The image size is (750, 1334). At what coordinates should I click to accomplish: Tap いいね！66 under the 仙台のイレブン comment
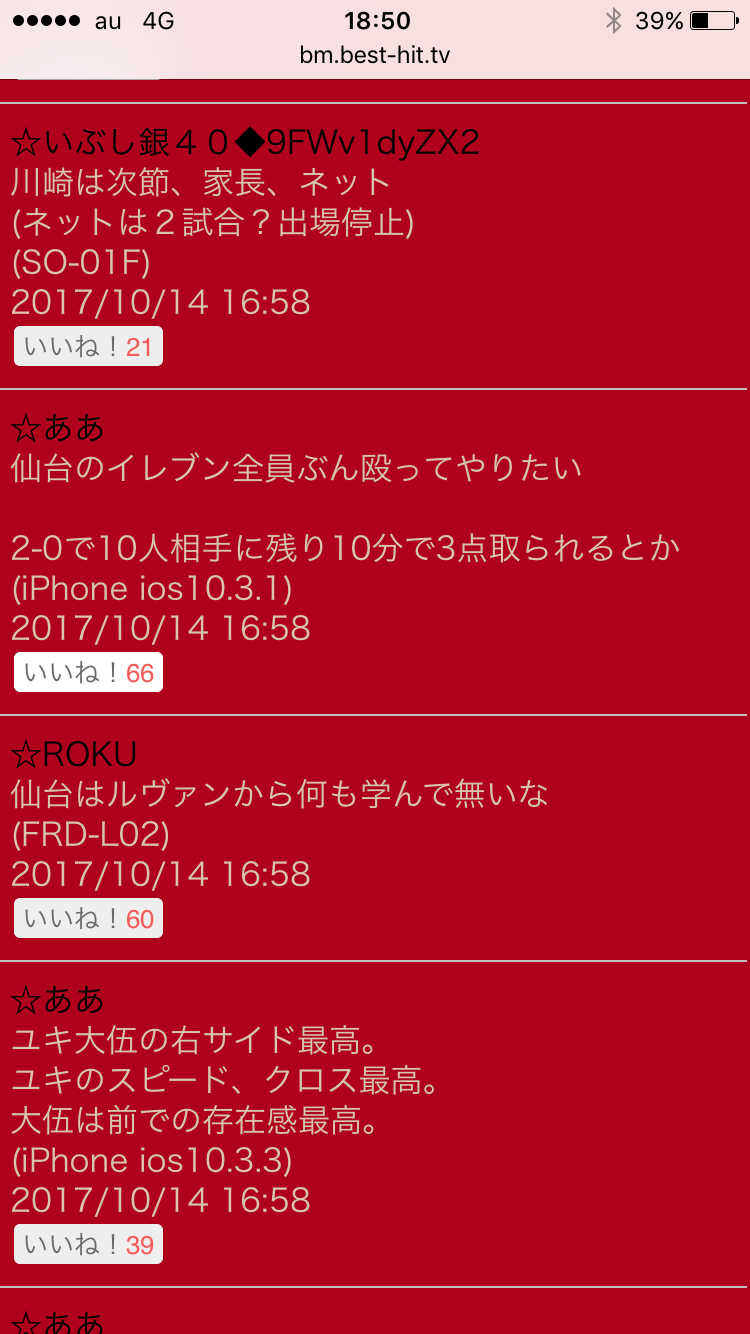coord(88,673)
